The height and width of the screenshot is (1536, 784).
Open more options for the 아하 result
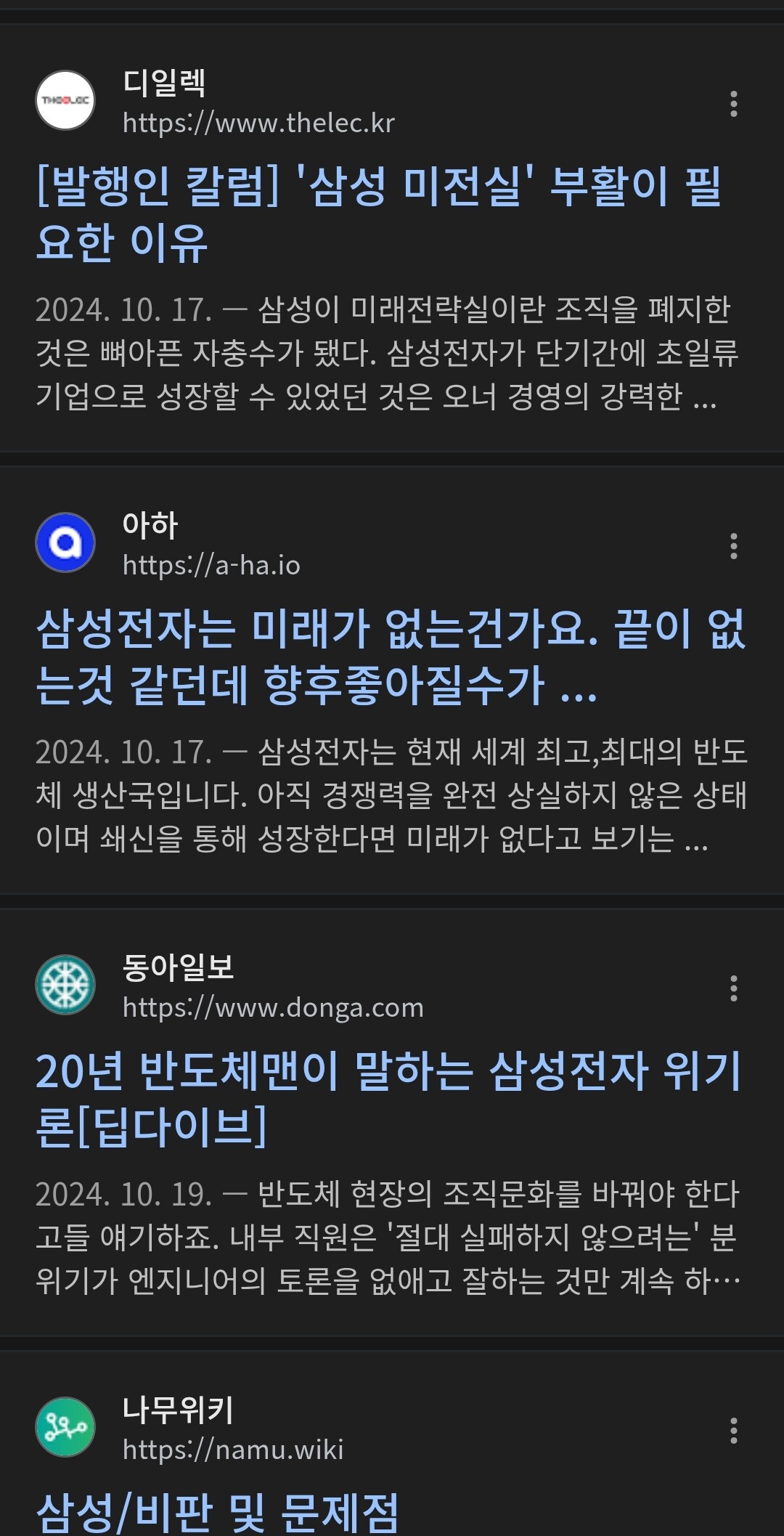[734, 546]
